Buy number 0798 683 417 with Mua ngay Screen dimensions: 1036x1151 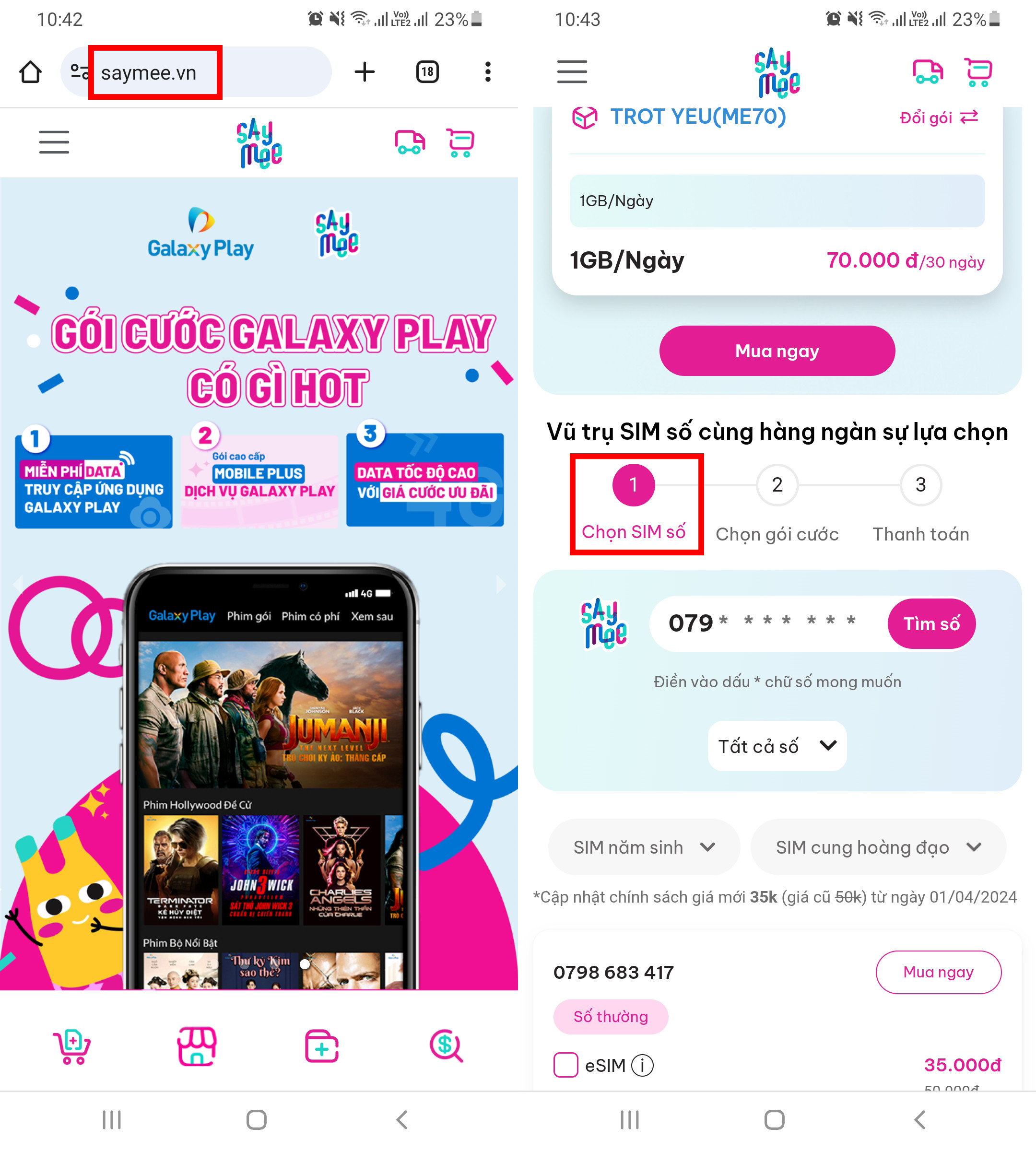coord(938,972)
